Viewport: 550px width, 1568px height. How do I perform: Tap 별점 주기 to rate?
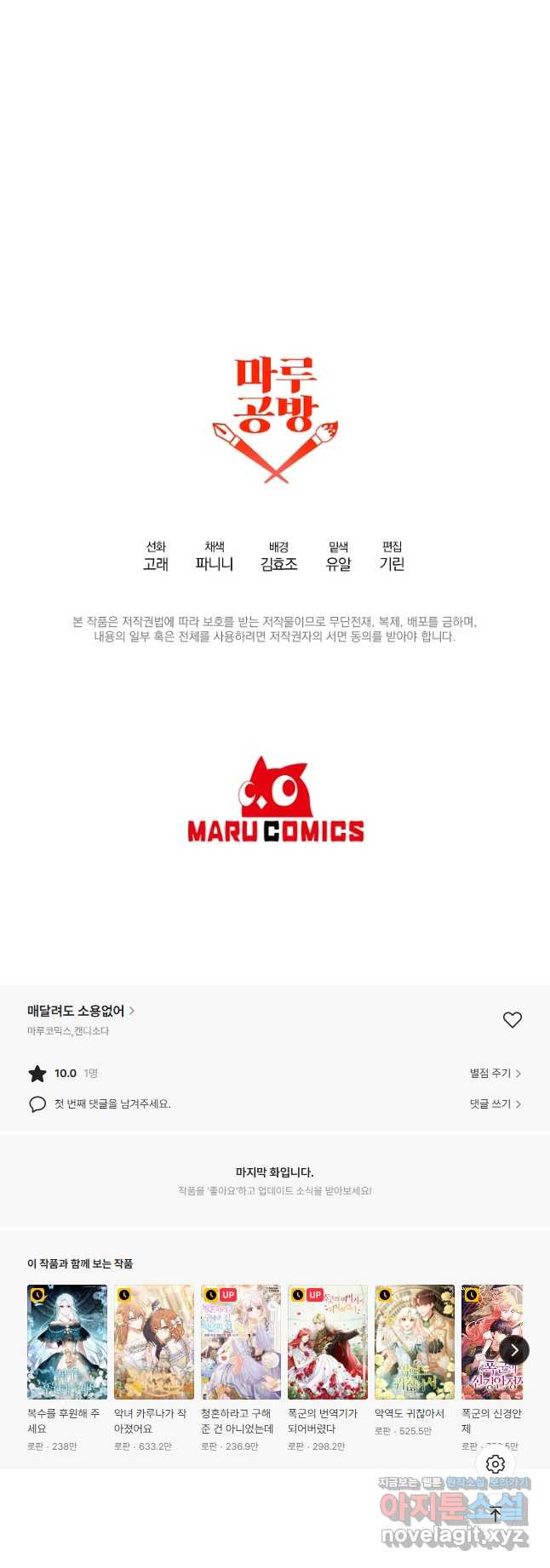tap(495, 1074)
